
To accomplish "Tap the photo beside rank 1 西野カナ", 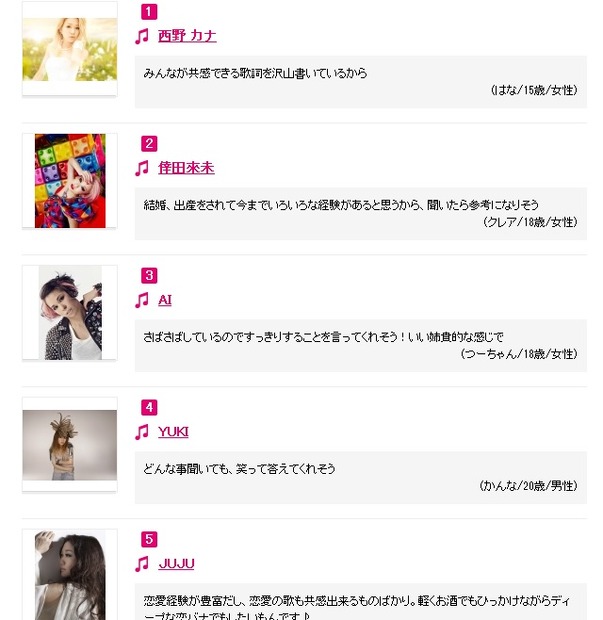I will (x=70, y=49).
